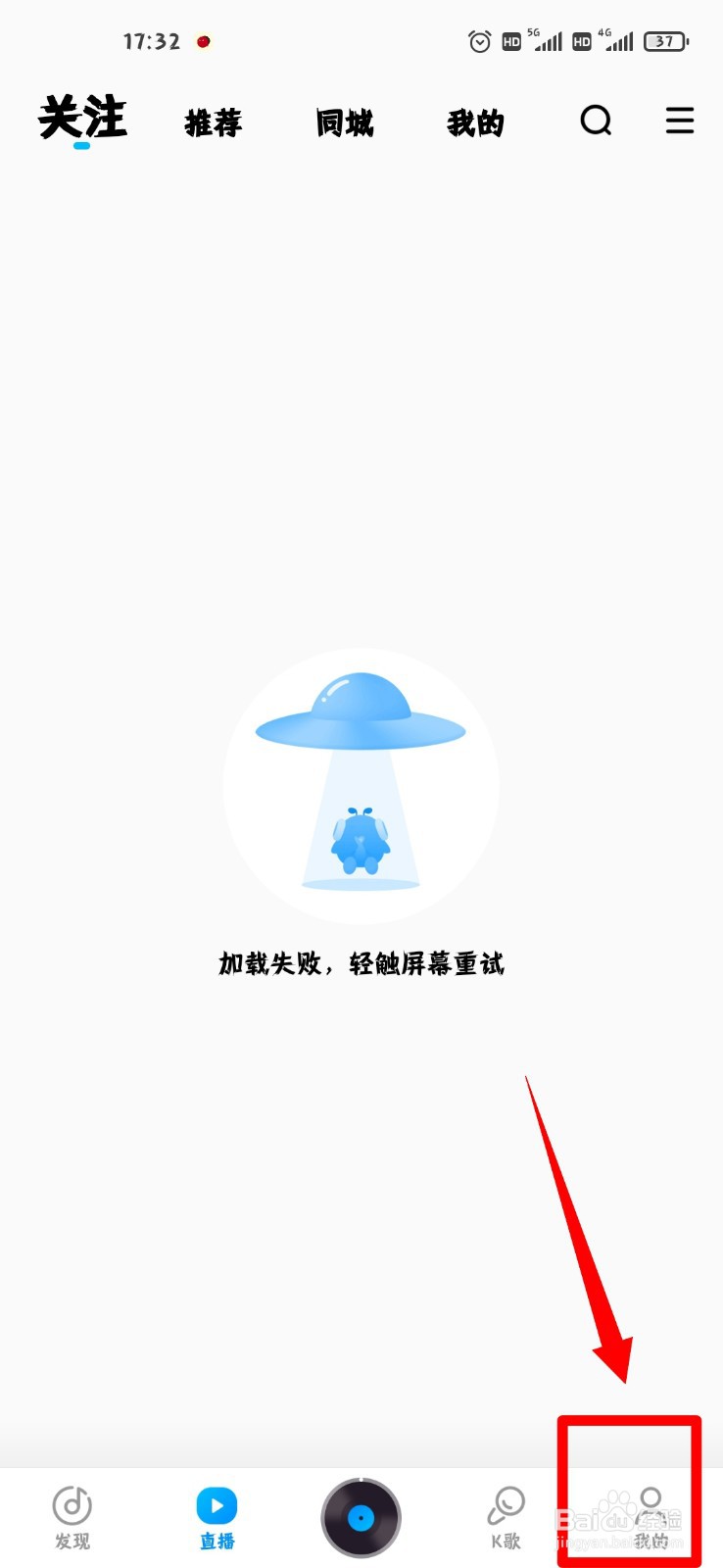Open the hamburger menu at top right
Screen dimensions: 723x1568
point(680,121)
